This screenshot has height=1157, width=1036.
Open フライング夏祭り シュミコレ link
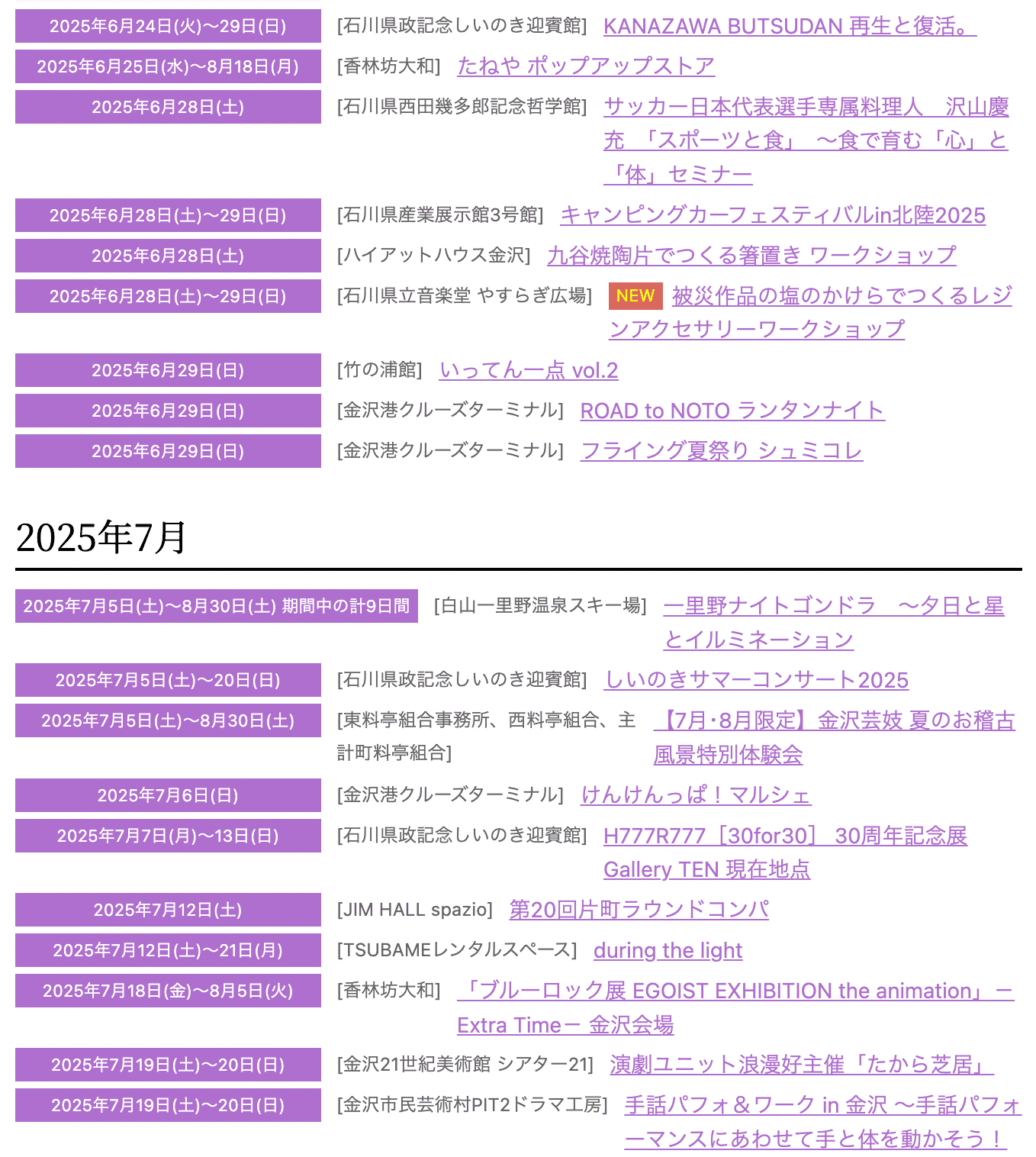(x=721, y=452)
